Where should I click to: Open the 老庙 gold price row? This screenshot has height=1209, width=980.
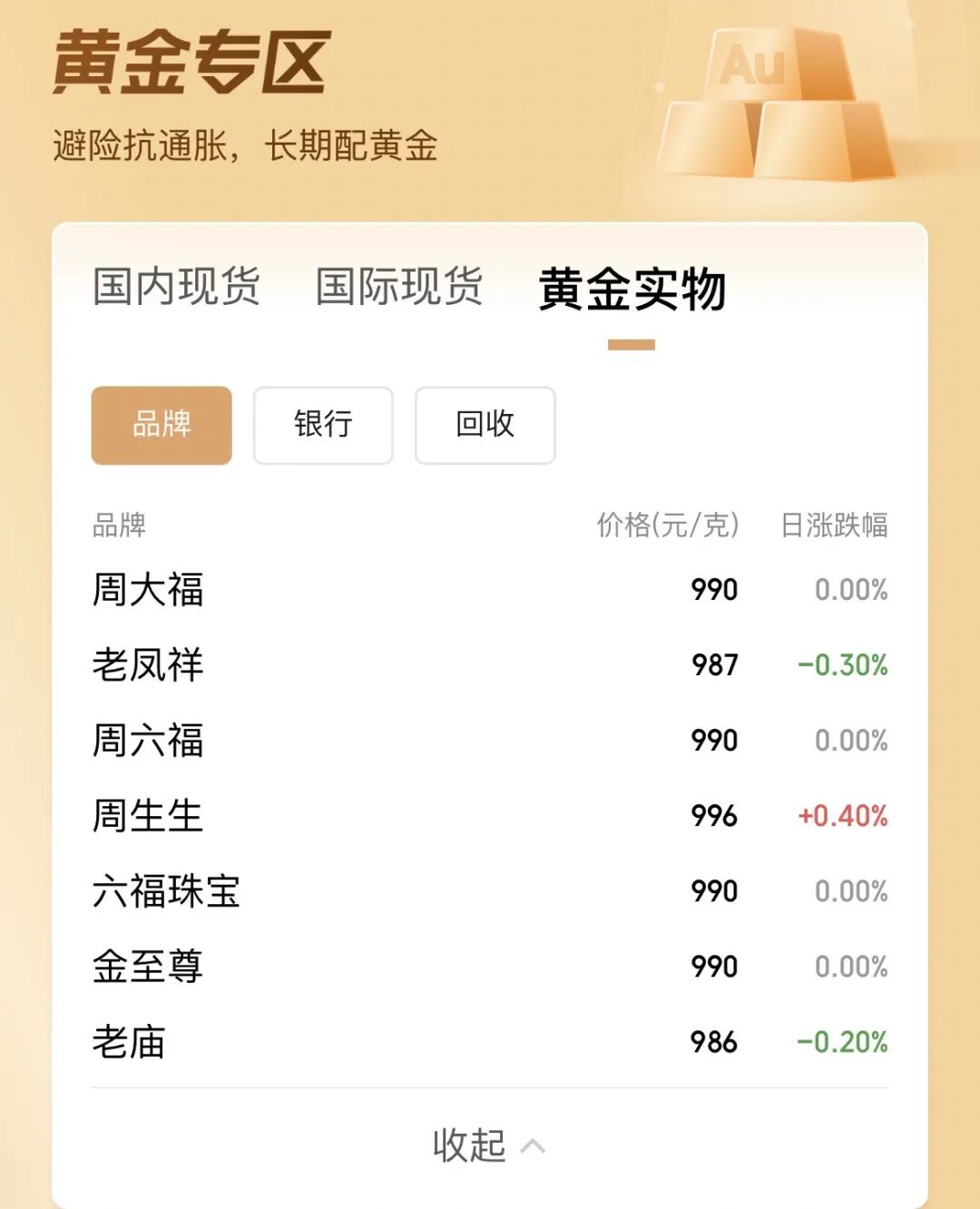click(x=488, y=1042)
